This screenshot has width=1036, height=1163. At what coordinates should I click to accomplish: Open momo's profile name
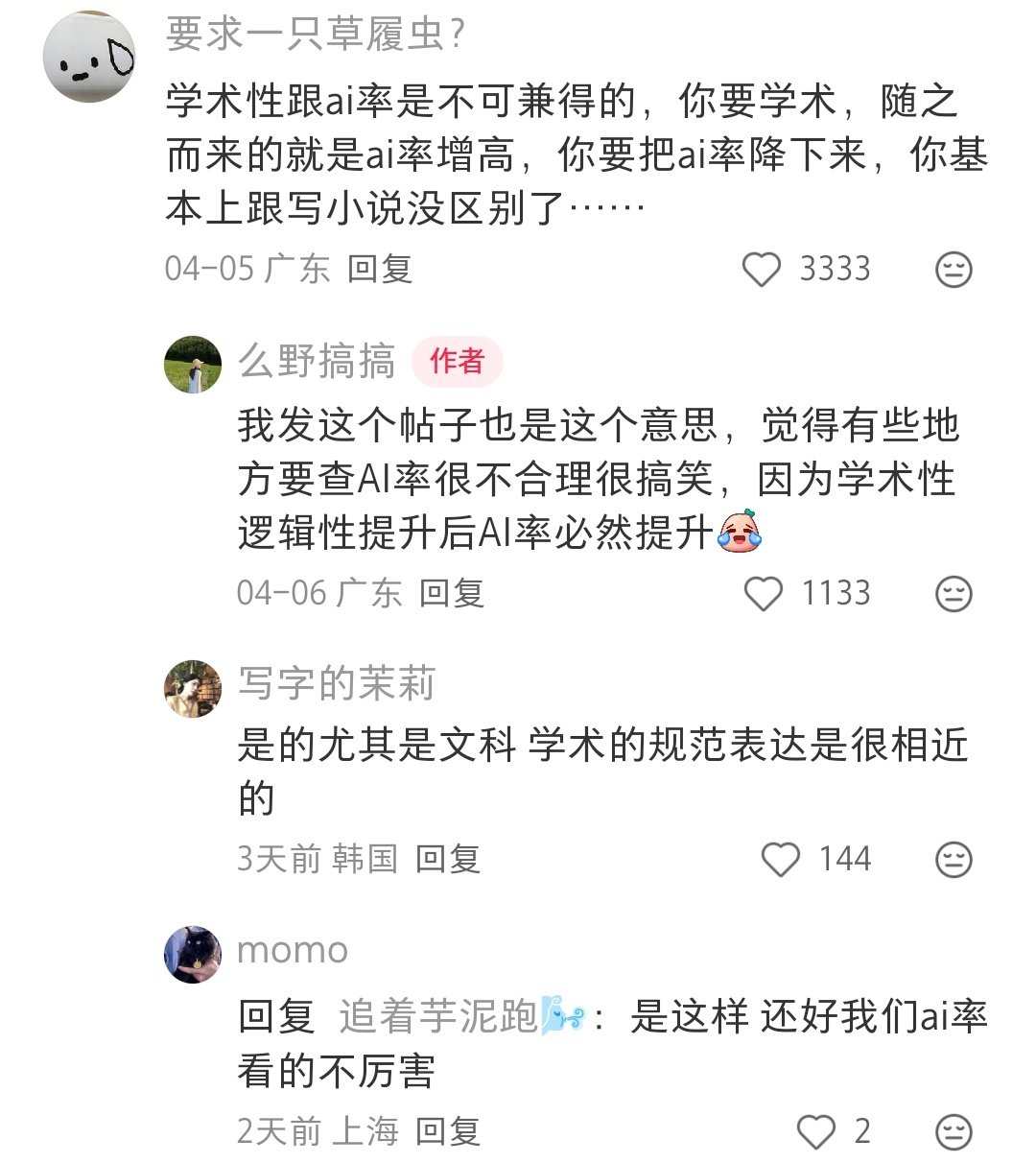point(293,950)
